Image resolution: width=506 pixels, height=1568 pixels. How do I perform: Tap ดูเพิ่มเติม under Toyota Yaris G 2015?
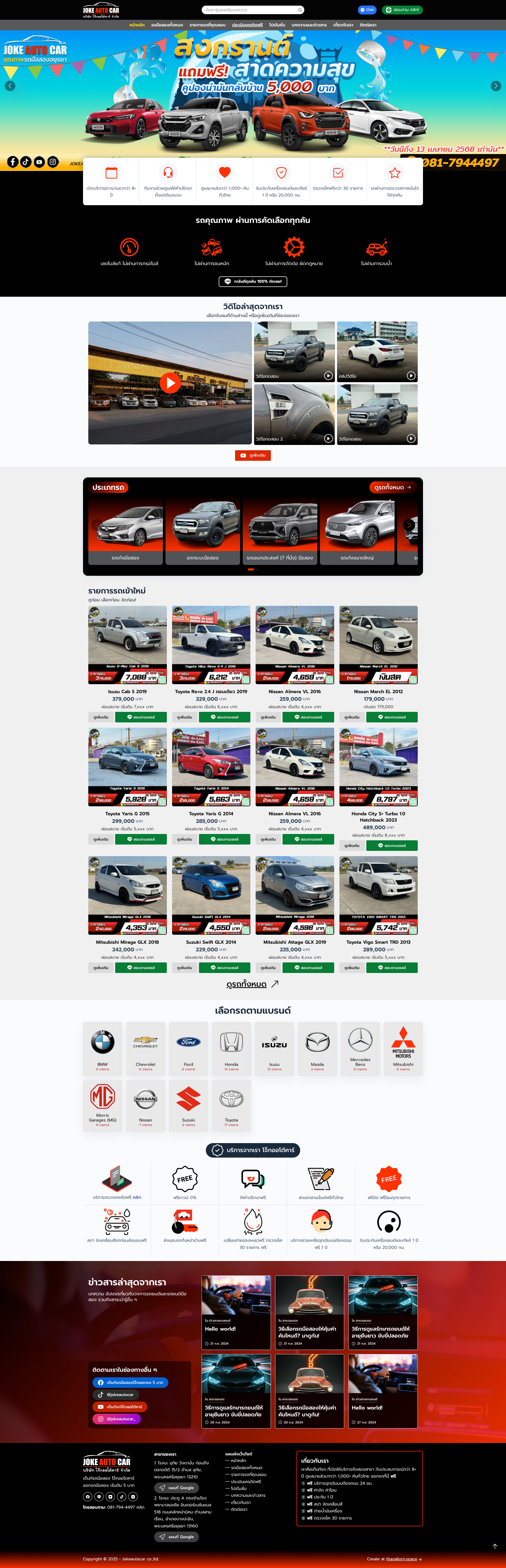(101, 840)
